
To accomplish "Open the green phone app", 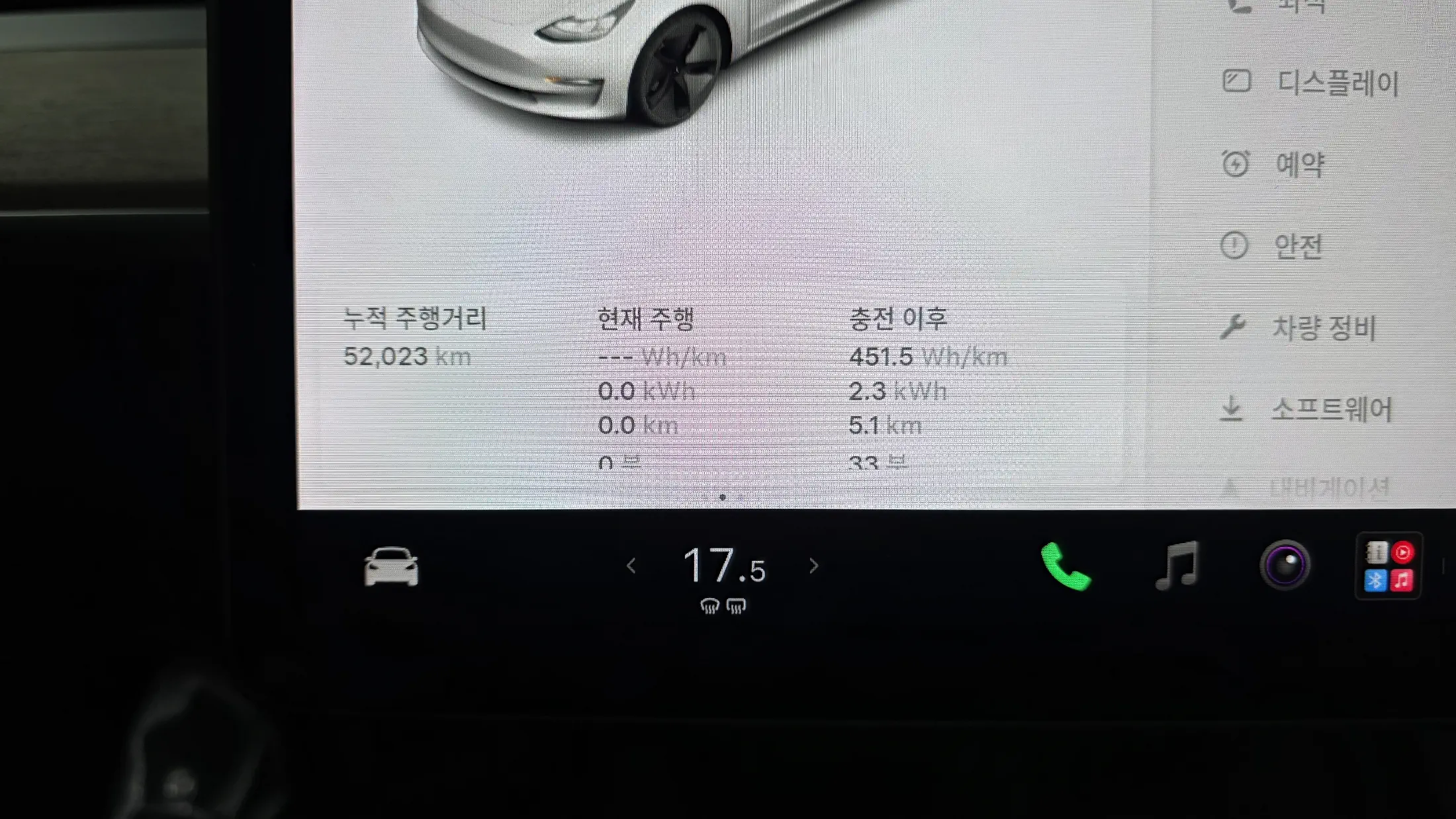I will [1066, 566].
